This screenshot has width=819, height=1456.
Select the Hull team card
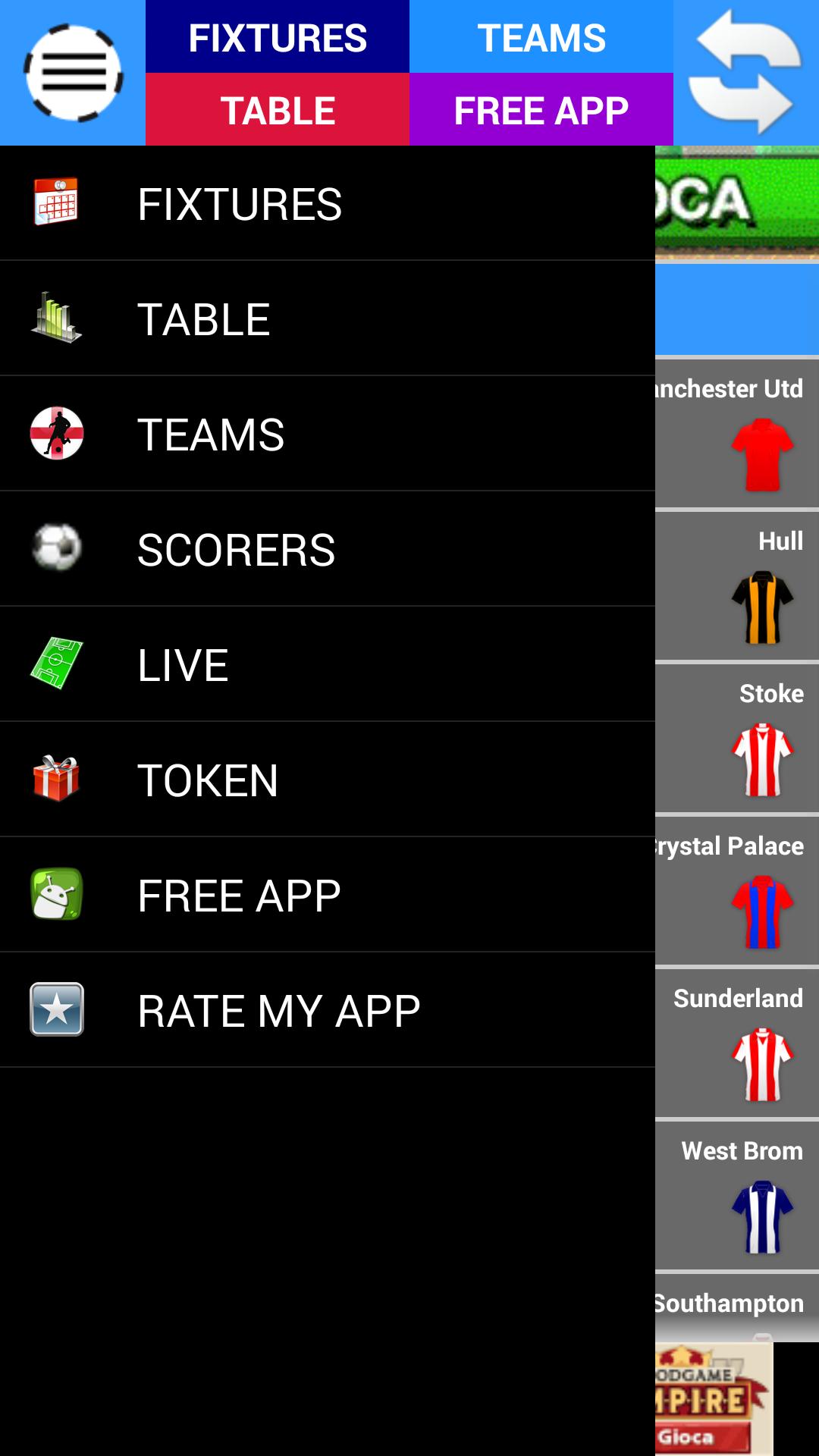click(x=737, y=585)
